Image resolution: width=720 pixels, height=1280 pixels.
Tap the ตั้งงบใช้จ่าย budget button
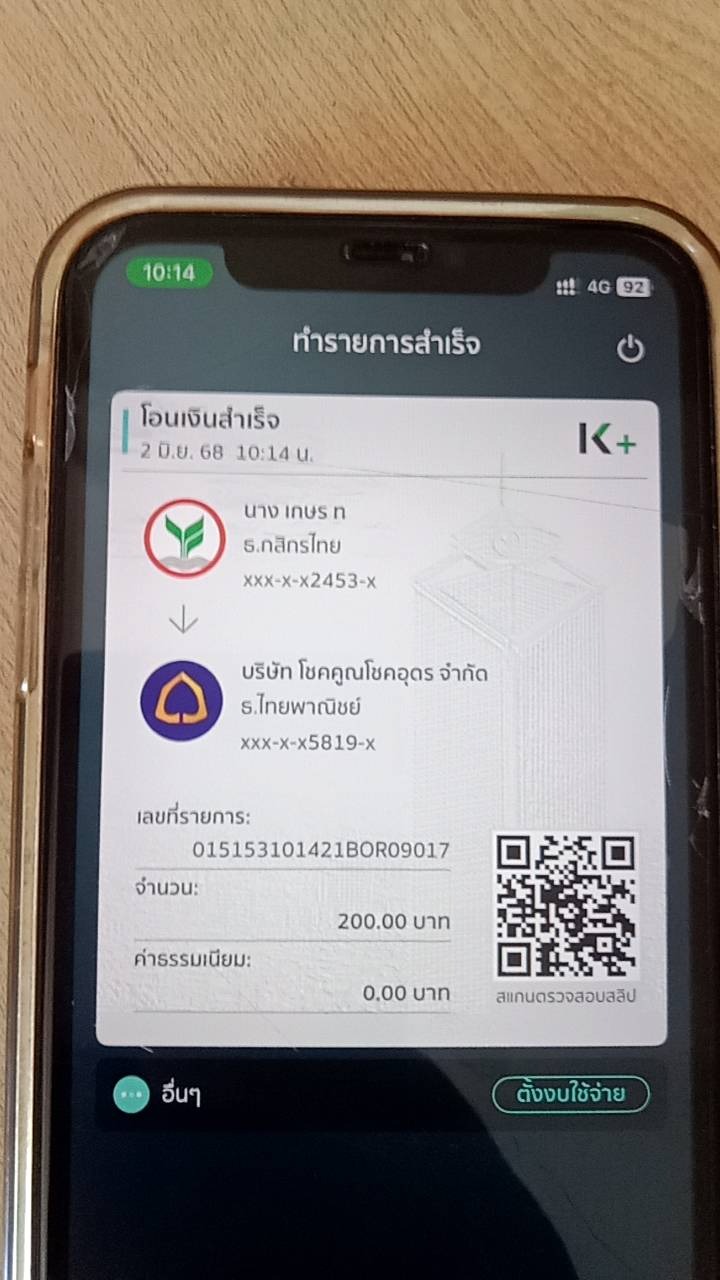[x=571, y=1094]
